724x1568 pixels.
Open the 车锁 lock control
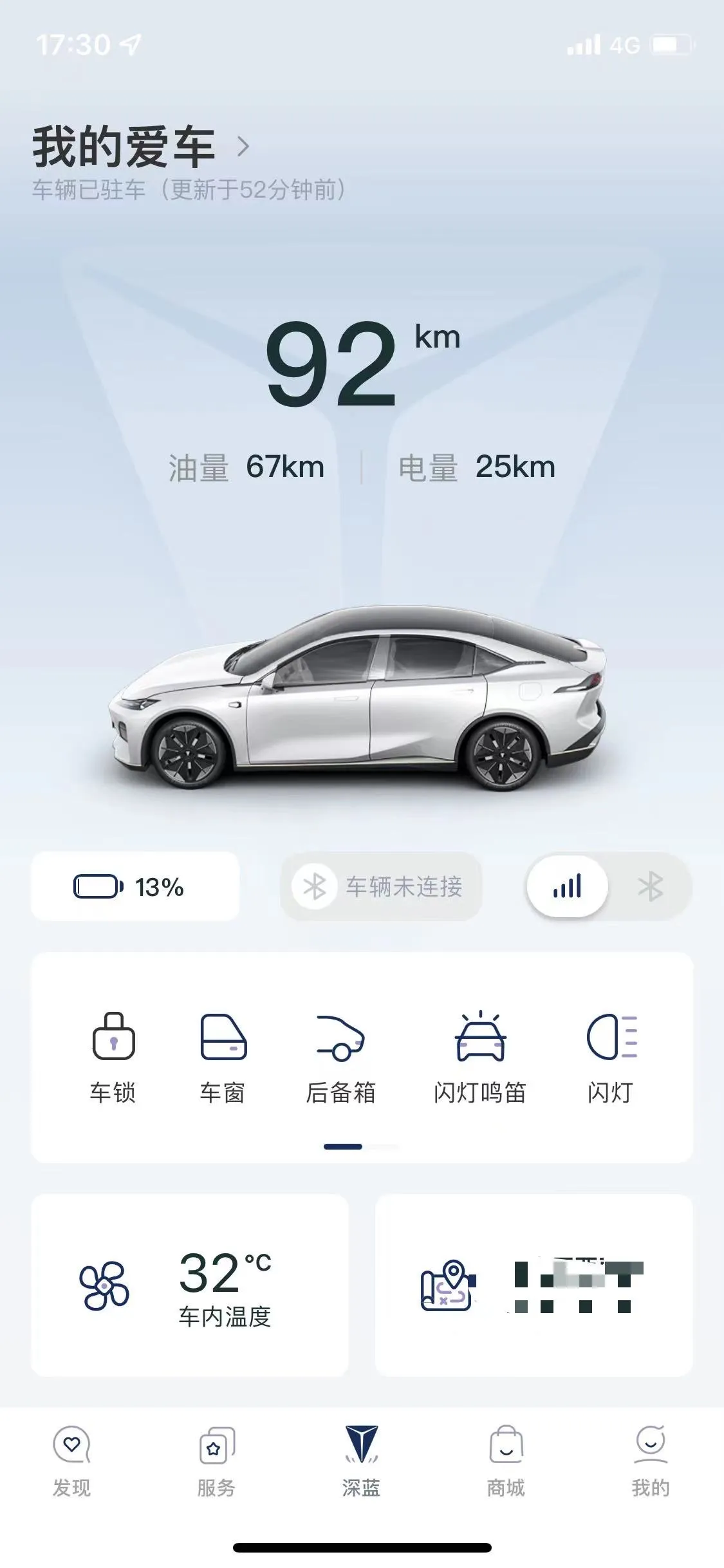pos(113,1056)
